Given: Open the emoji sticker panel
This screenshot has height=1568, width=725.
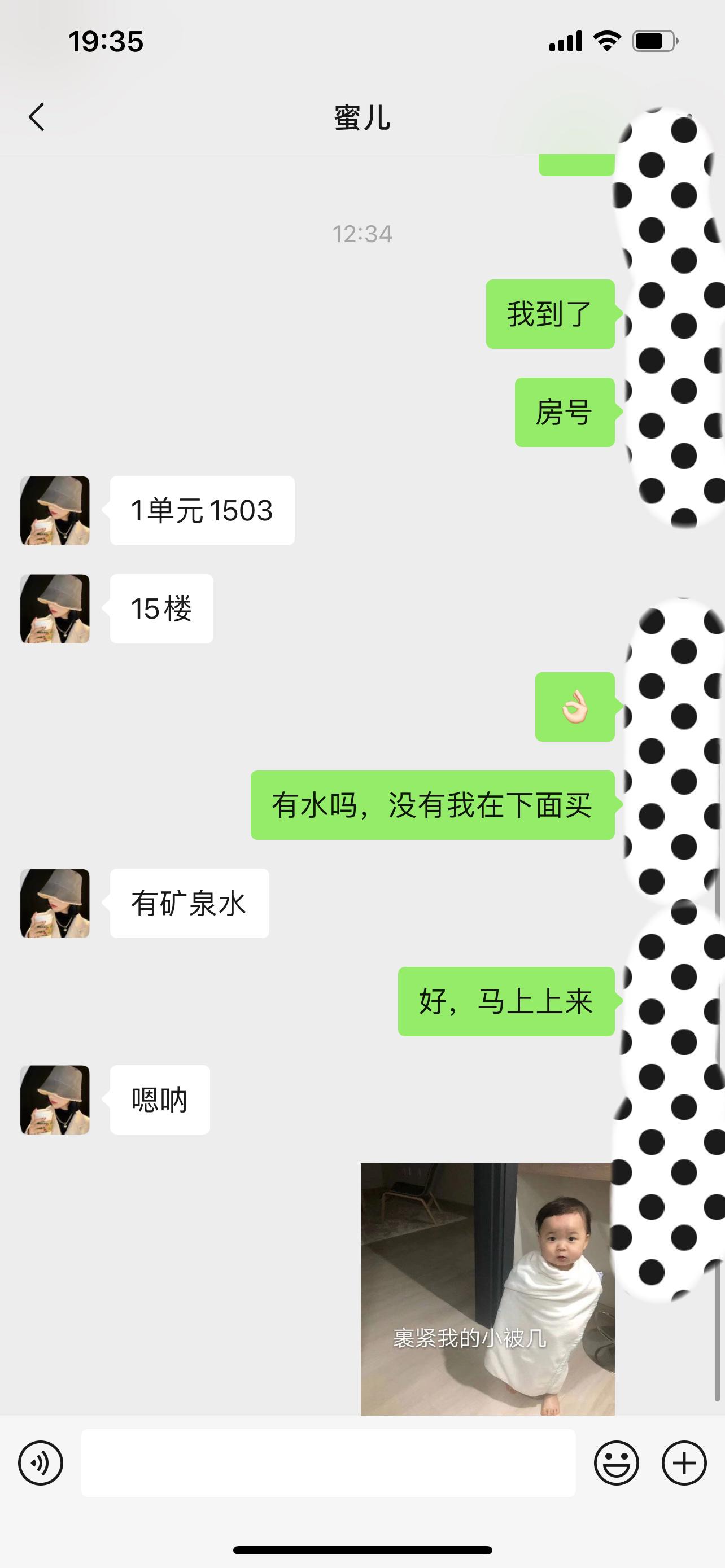Looking at the screenshot, I should 616,1462.
